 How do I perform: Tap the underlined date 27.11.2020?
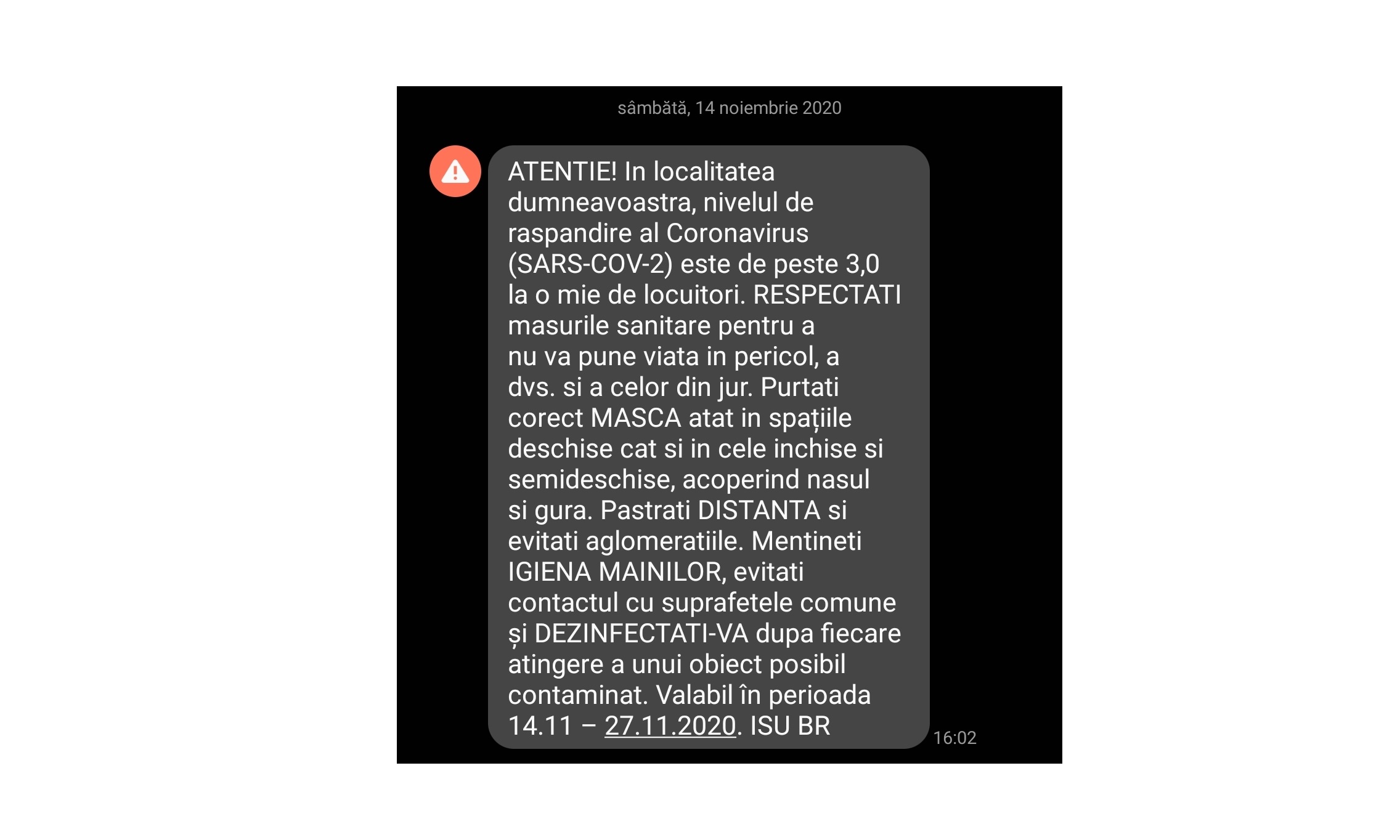[670, 725]
